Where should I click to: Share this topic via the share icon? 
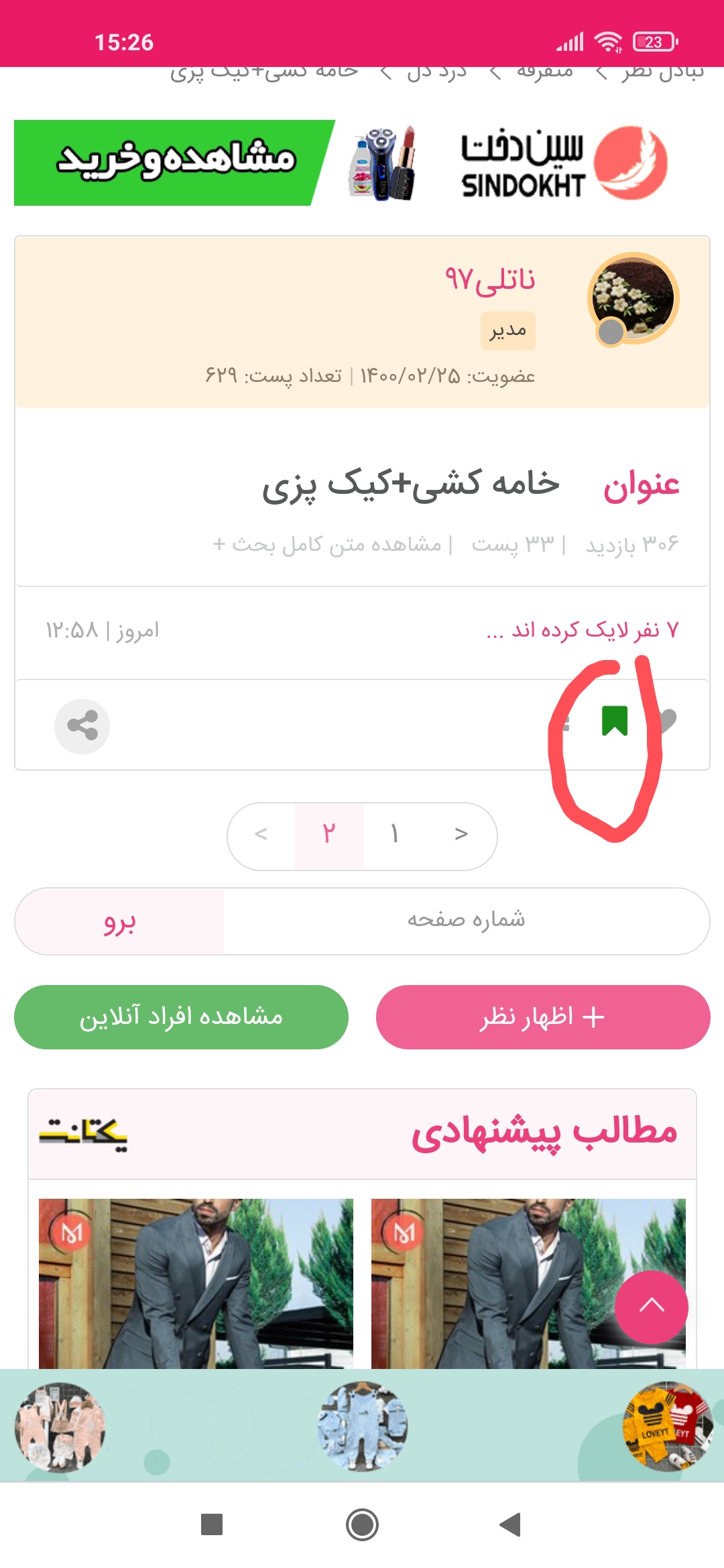click(82, 726)
